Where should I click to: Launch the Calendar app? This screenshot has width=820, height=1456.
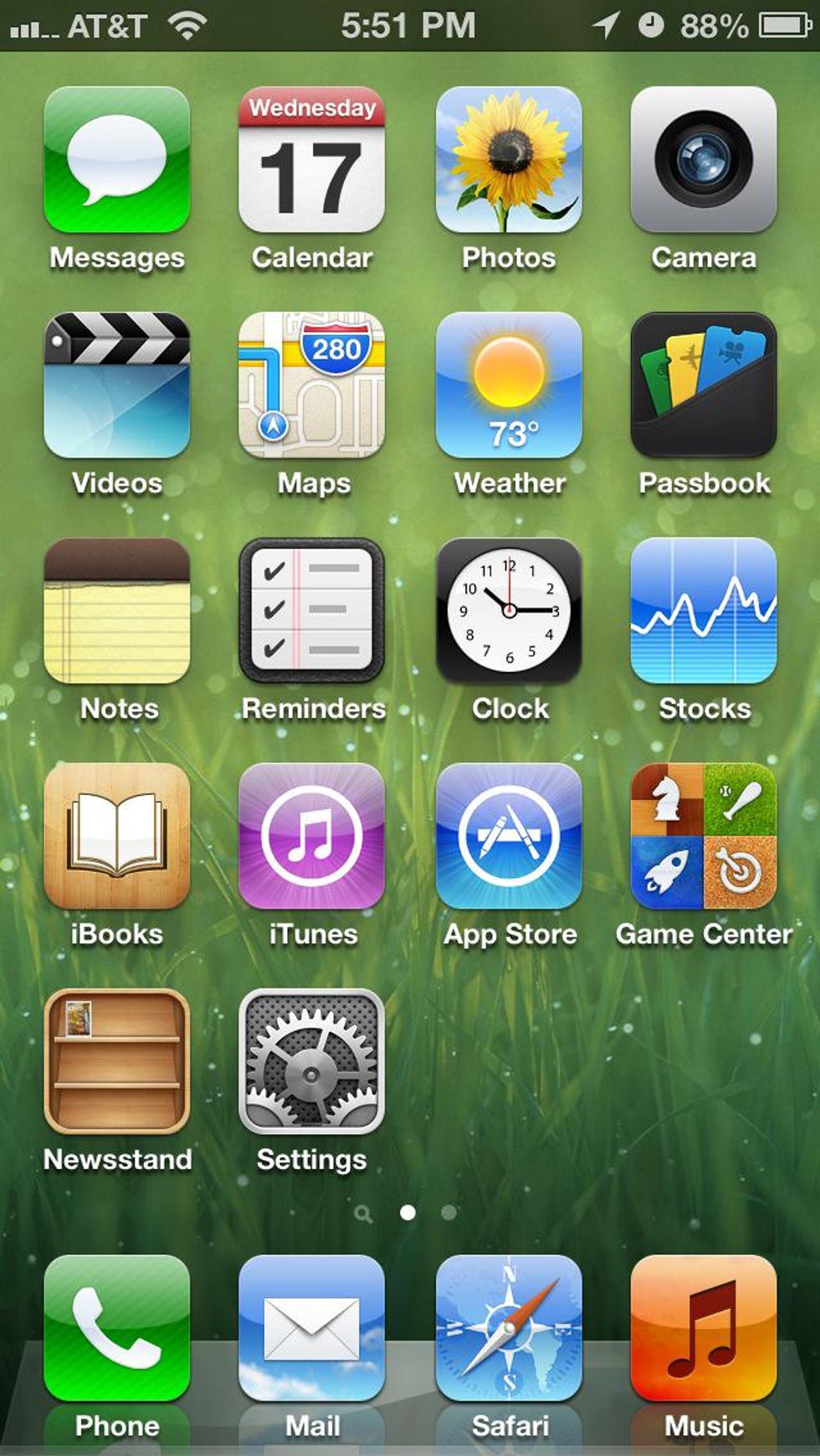tap(311, 160)
